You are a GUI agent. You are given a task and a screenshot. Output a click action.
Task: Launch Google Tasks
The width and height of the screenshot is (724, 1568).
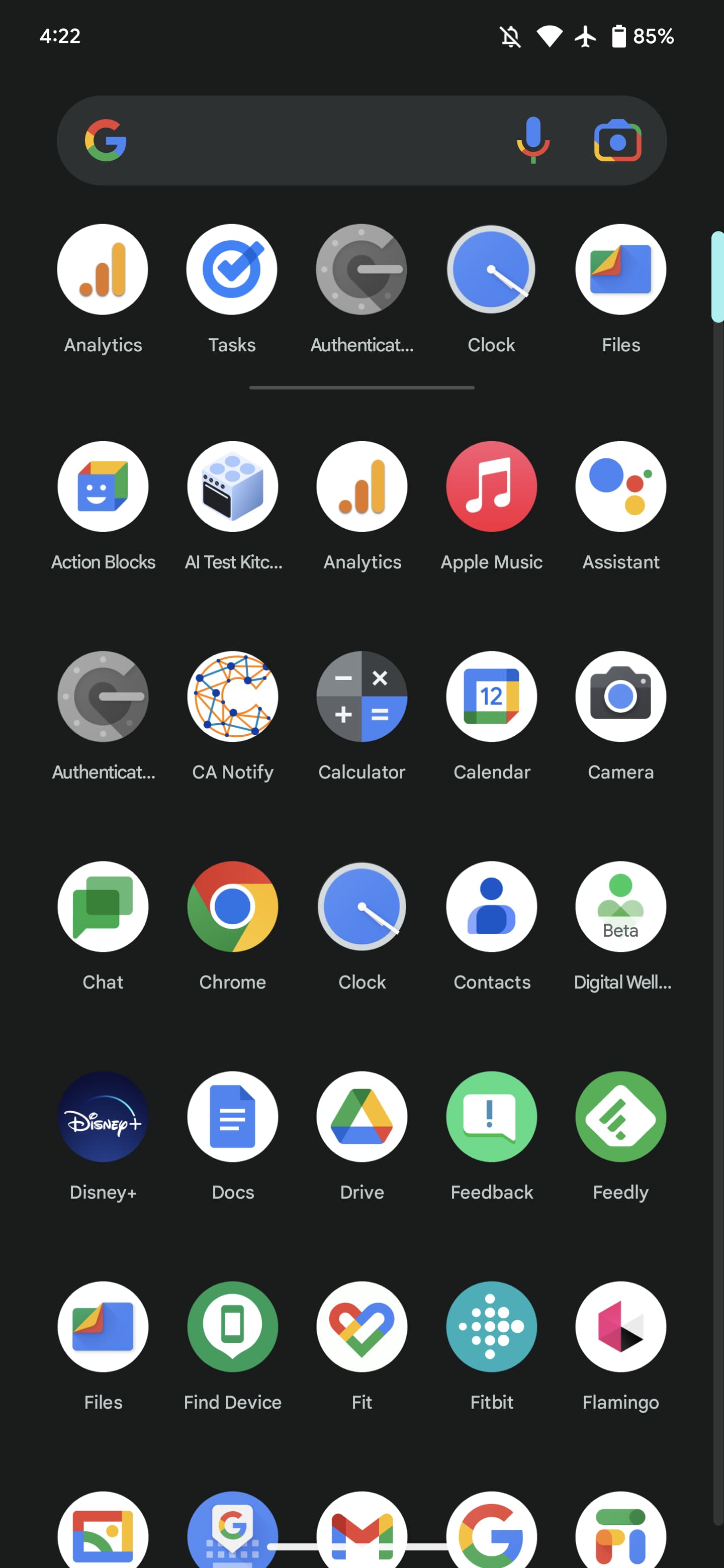[x=232, y=270]
